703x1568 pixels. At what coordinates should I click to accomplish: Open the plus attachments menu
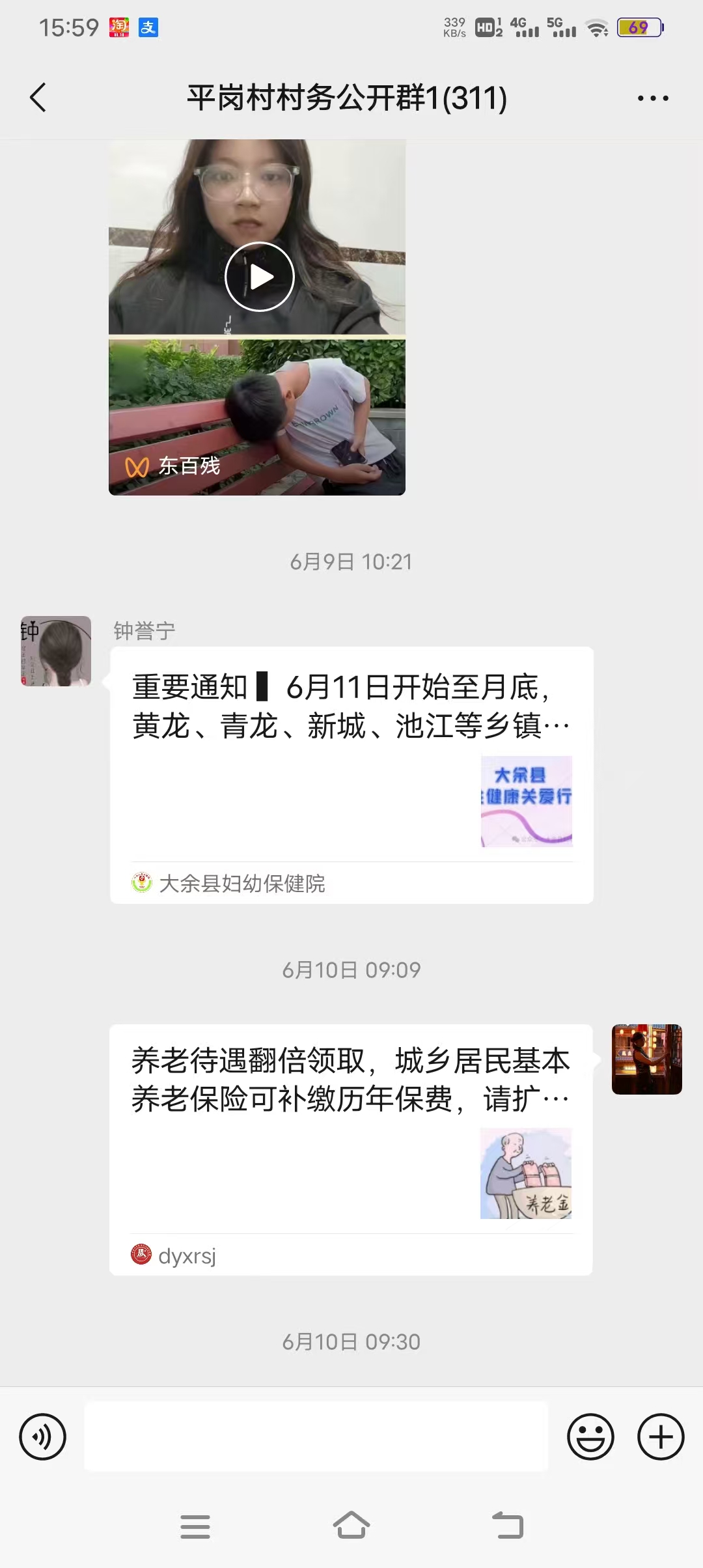coord(660,1436)
